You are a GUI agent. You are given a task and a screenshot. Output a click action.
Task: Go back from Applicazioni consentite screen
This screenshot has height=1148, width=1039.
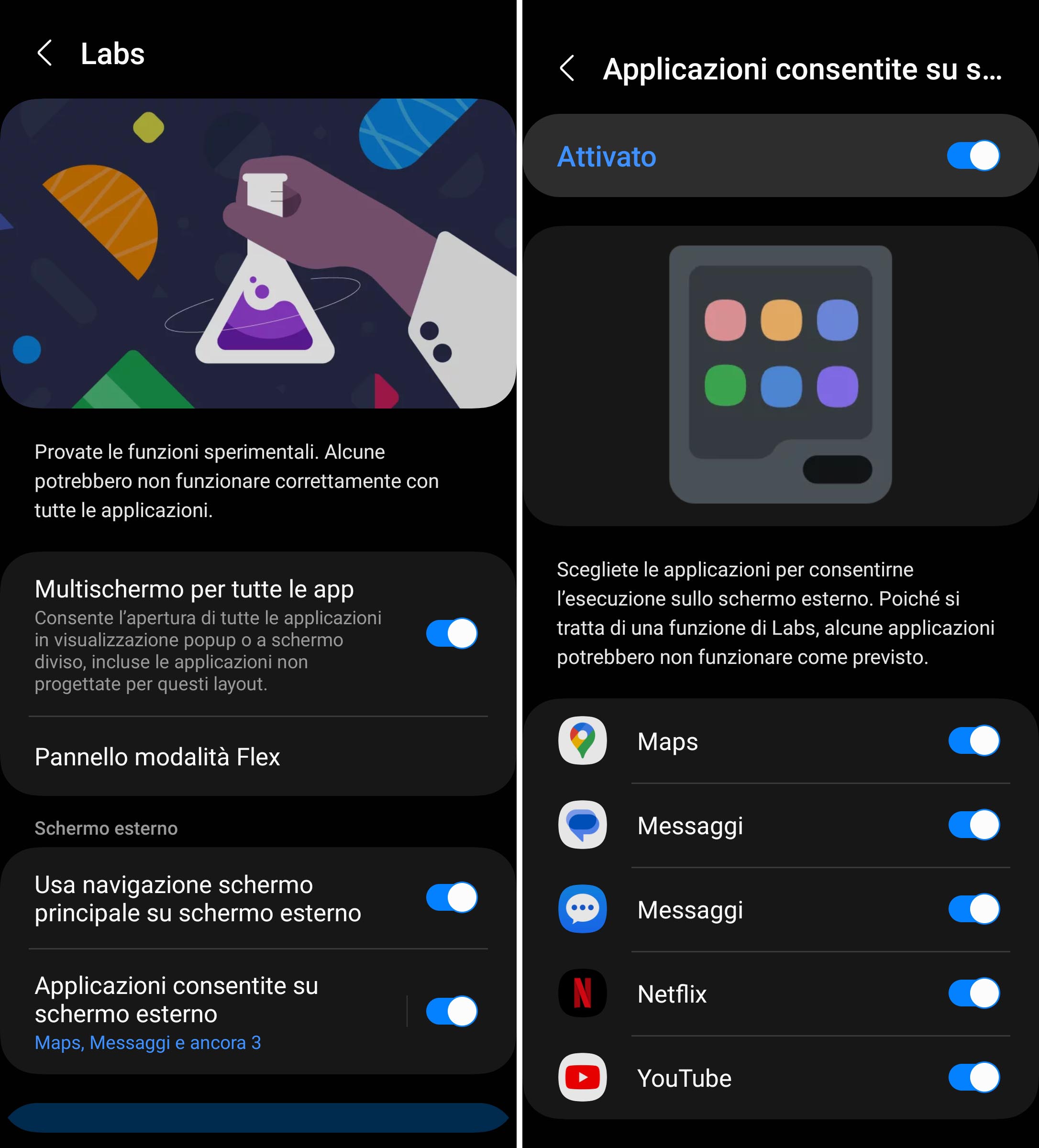tap(567, 69)
